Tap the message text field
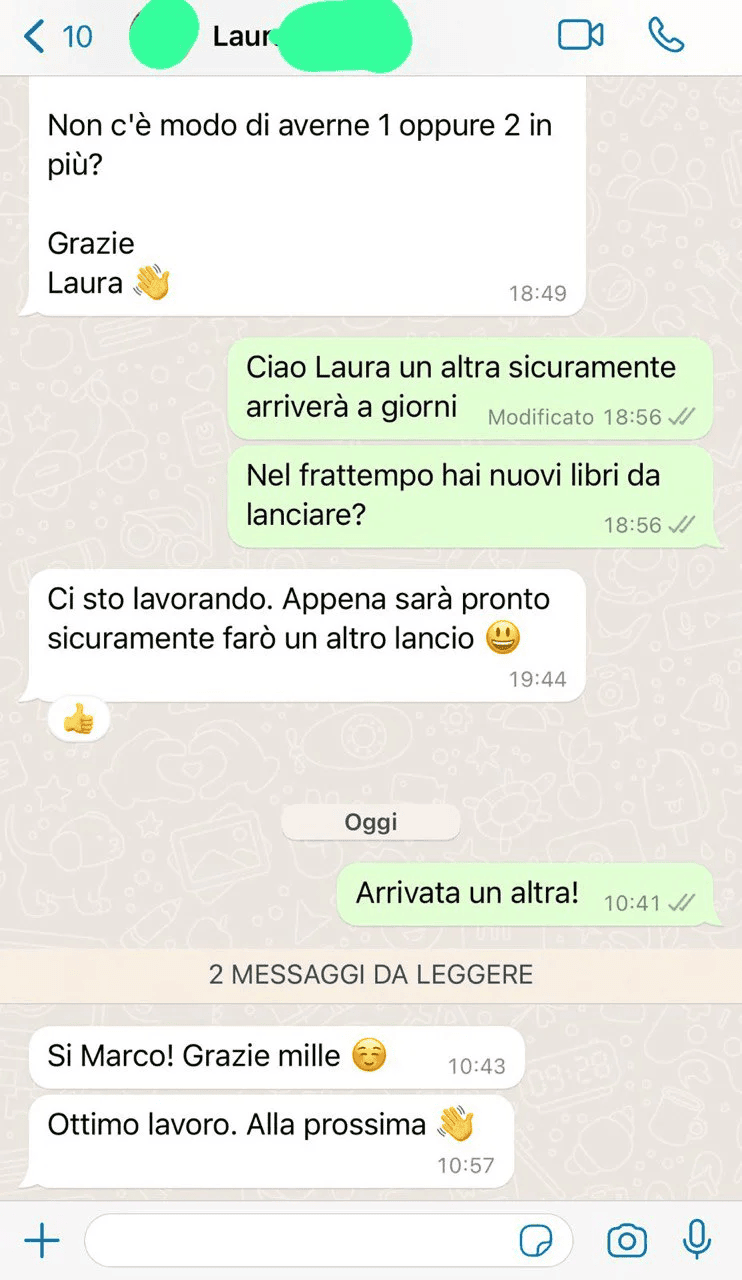 pos(300,1241)
